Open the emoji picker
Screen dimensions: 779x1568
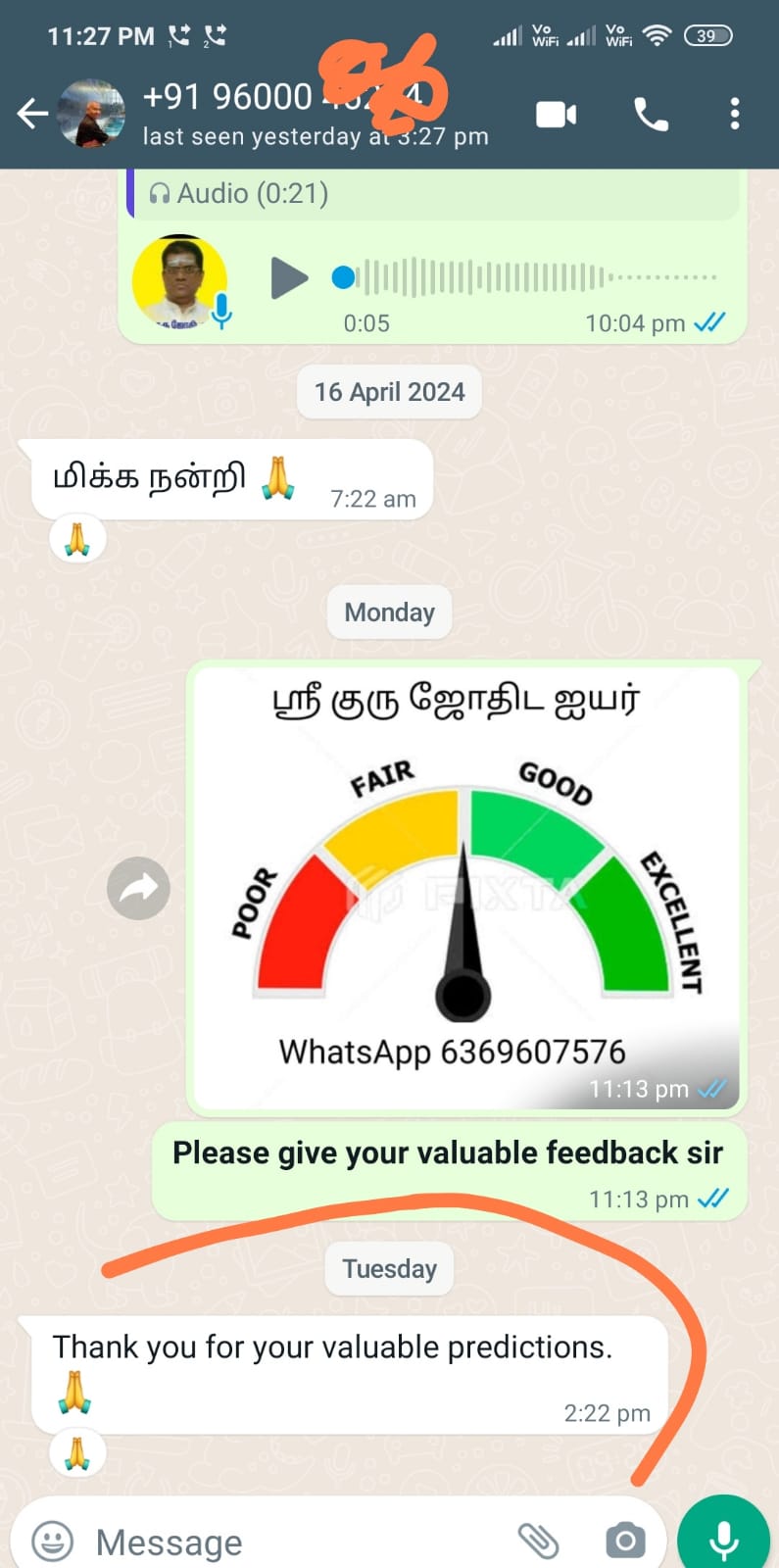(53, 1541)
